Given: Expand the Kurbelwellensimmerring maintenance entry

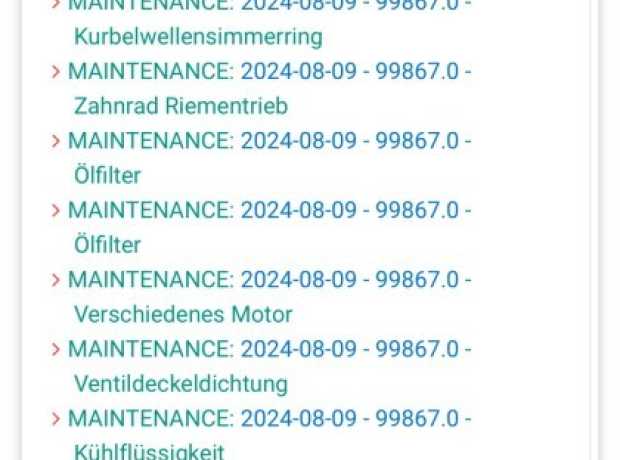Looking at the screenshot, I should coord(198,37).
